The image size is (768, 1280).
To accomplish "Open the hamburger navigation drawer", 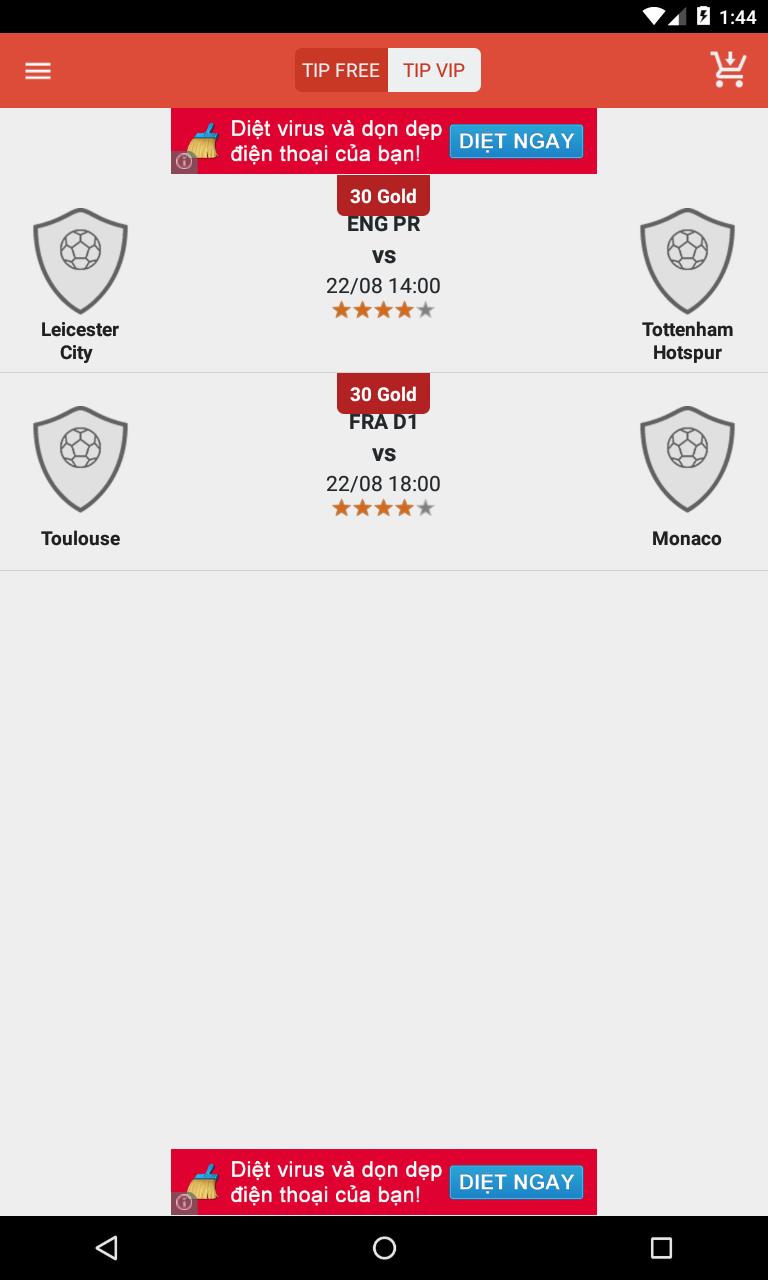I will click(x=38, y=70).
